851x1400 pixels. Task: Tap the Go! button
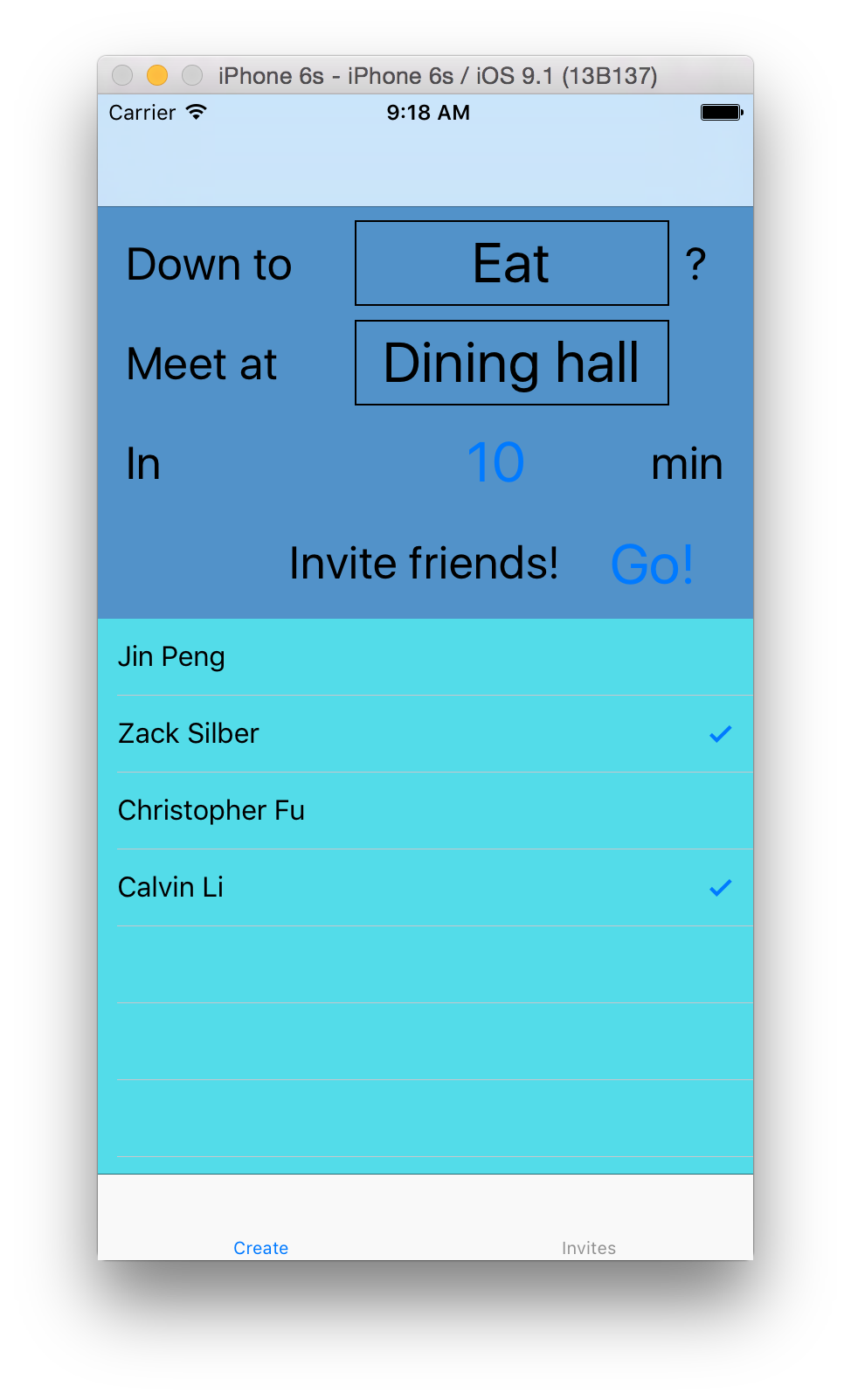[x=652, y=564]
